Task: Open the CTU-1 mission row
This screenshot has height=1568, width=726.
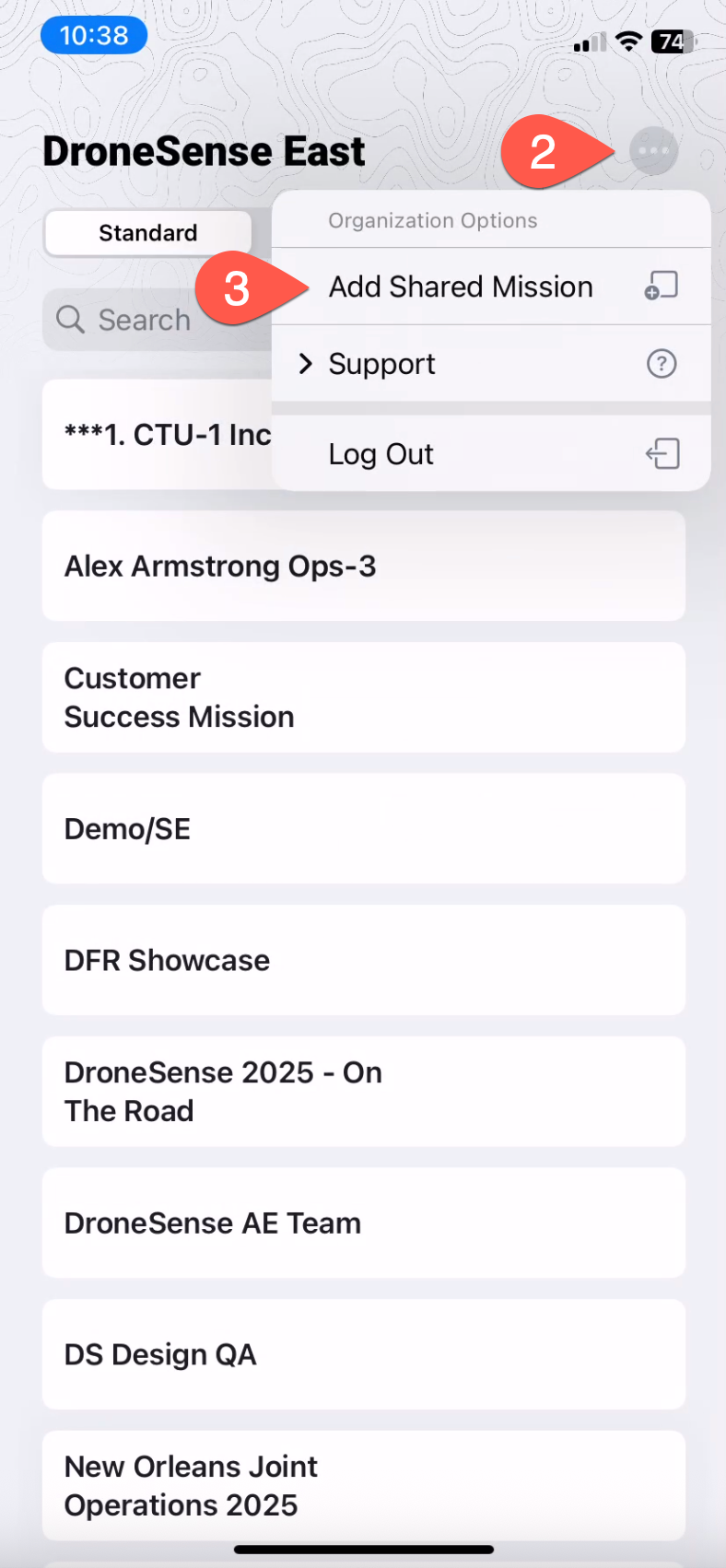Action: pos(158,434)
